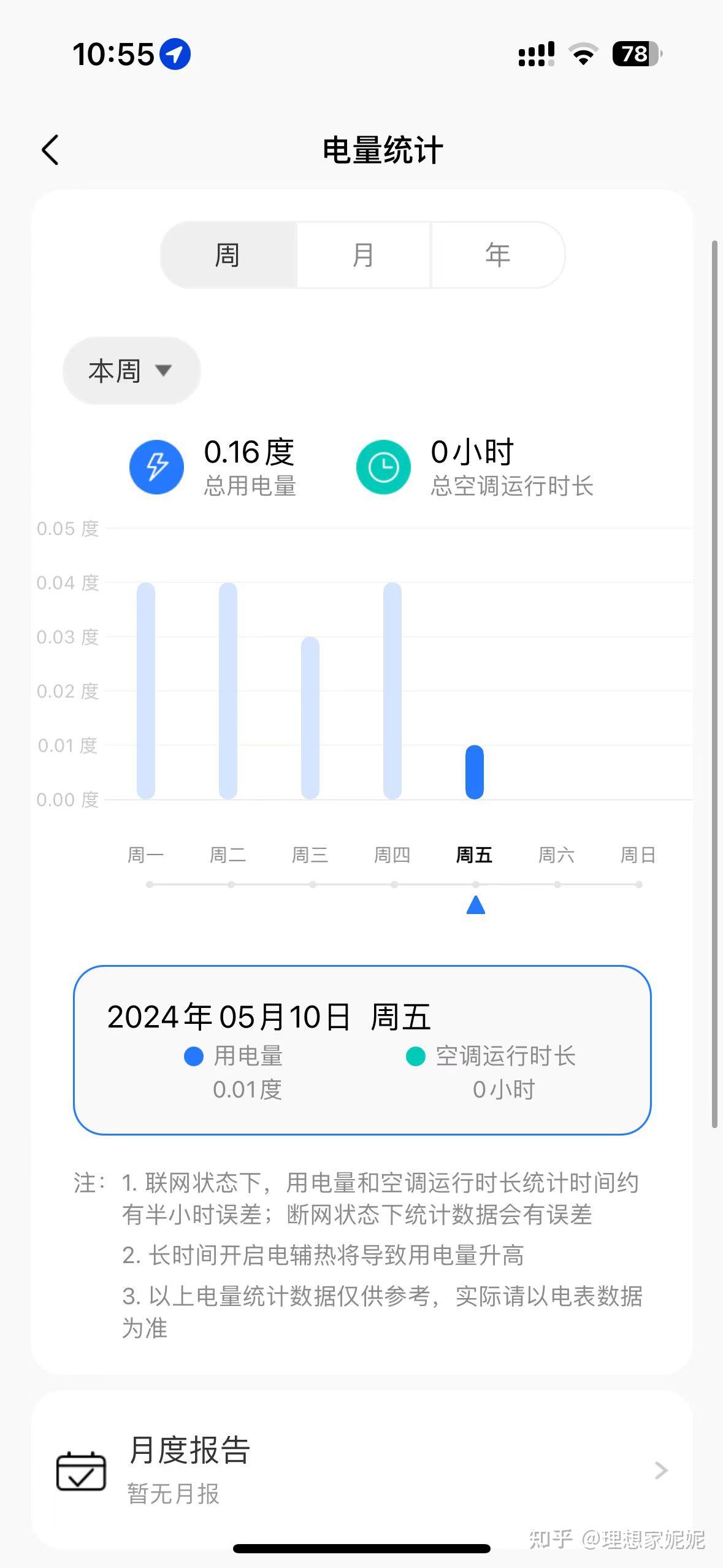The width and height of the screenshot is (723, 1568).
Task: Select the 周 tab
Action: coord(228,255)
